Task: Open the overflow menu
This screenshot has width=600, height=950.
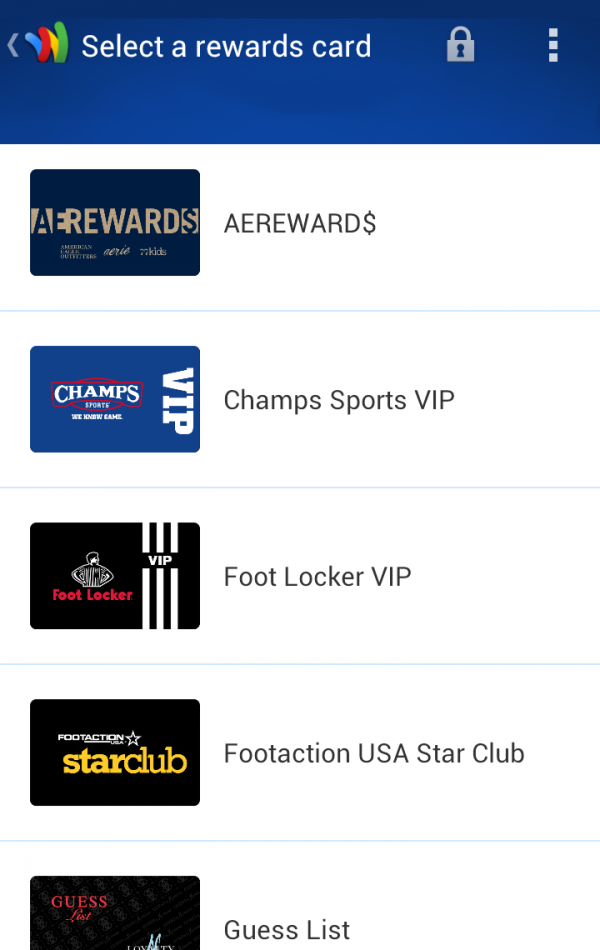Action: tap(553, 45)
